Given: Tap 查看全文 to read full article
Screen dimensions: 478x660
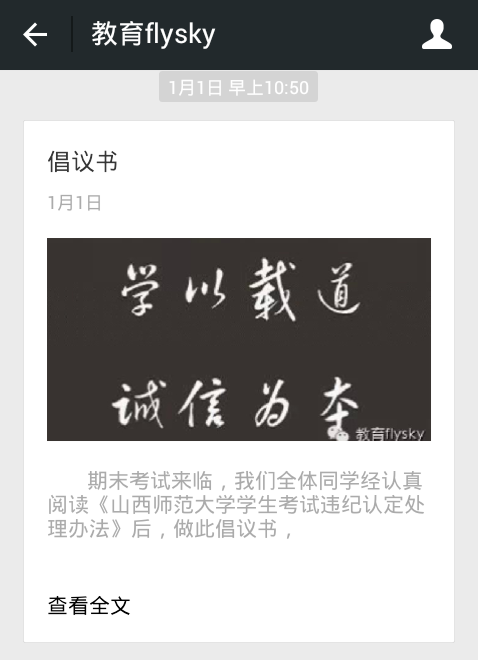Looking at the screenshot, I should click(89, 605).
